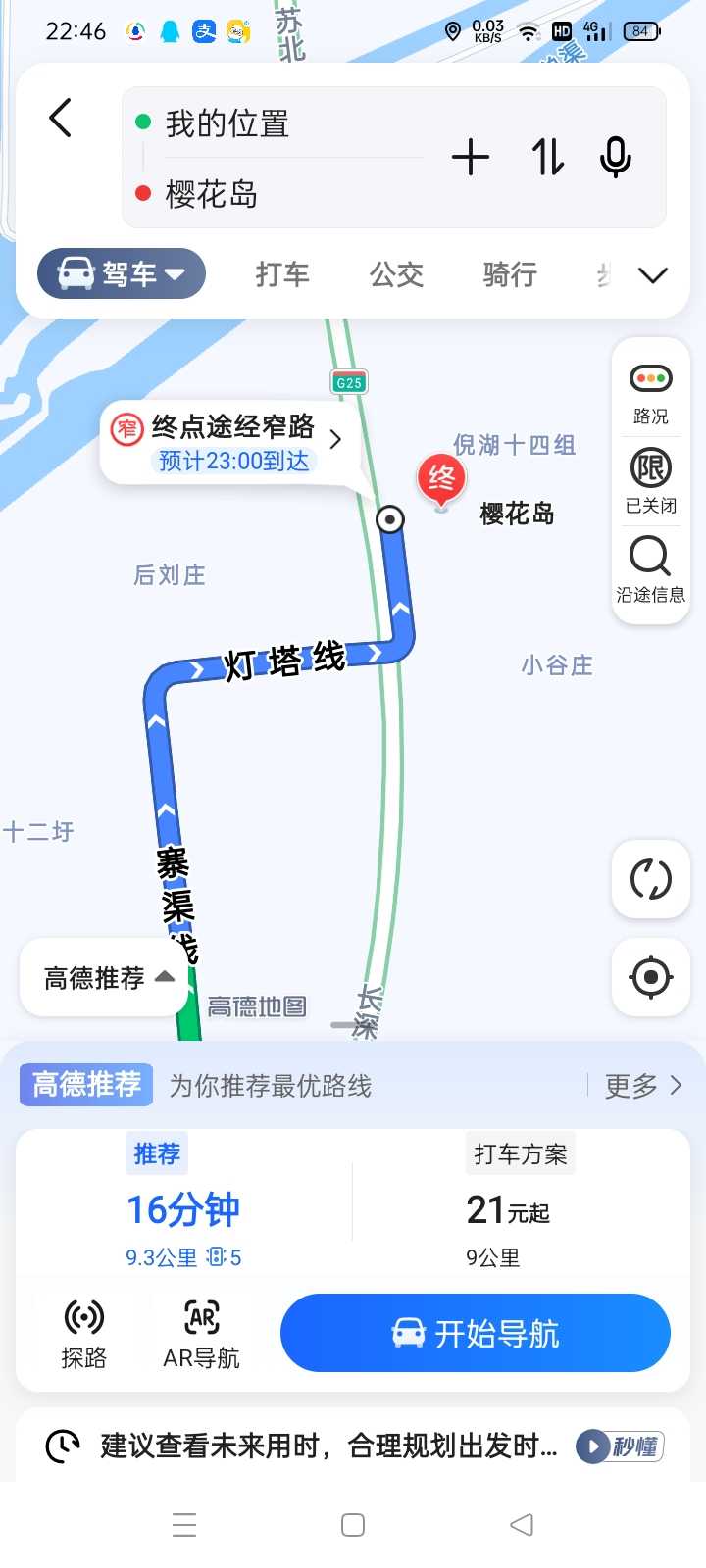Select the 骑行 travel mode
Screen dimensions: 706x1568
click(510, 274)
